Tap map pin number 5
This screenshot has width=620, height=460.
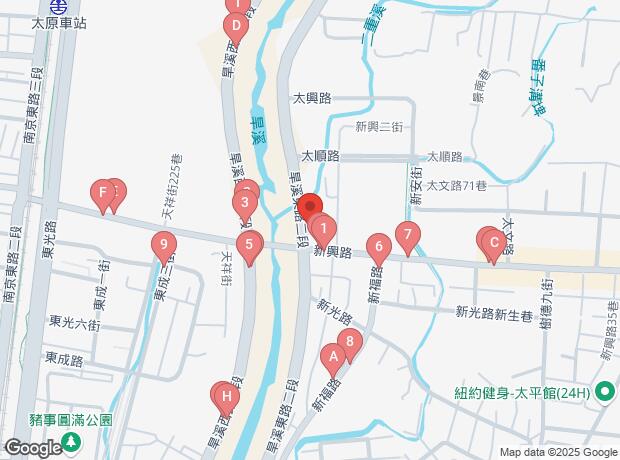tap(250, 243)
